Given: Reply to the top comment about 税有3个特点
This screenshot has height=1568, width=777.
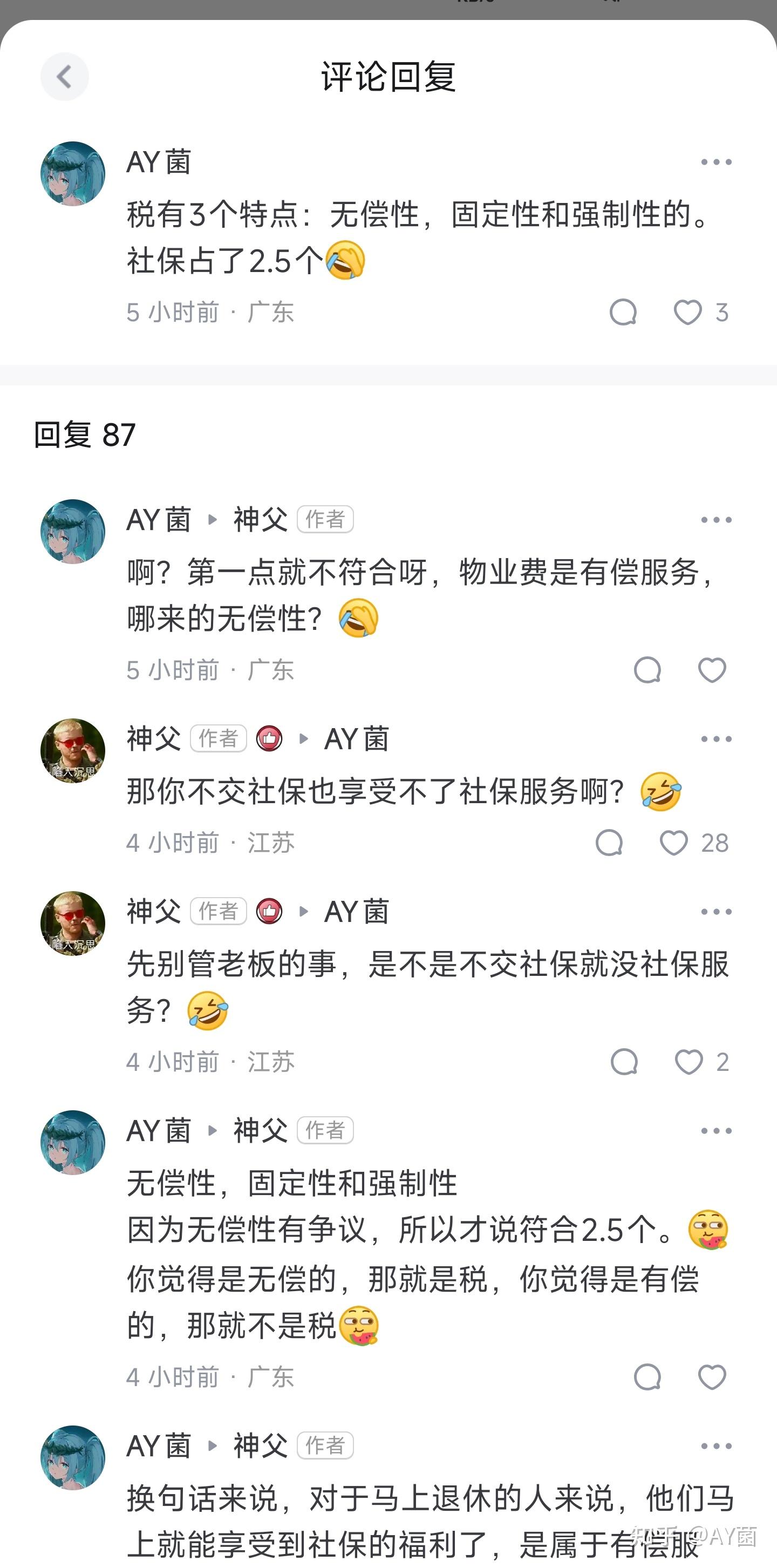Looking at the screenshot, I should tap(623, 313).
